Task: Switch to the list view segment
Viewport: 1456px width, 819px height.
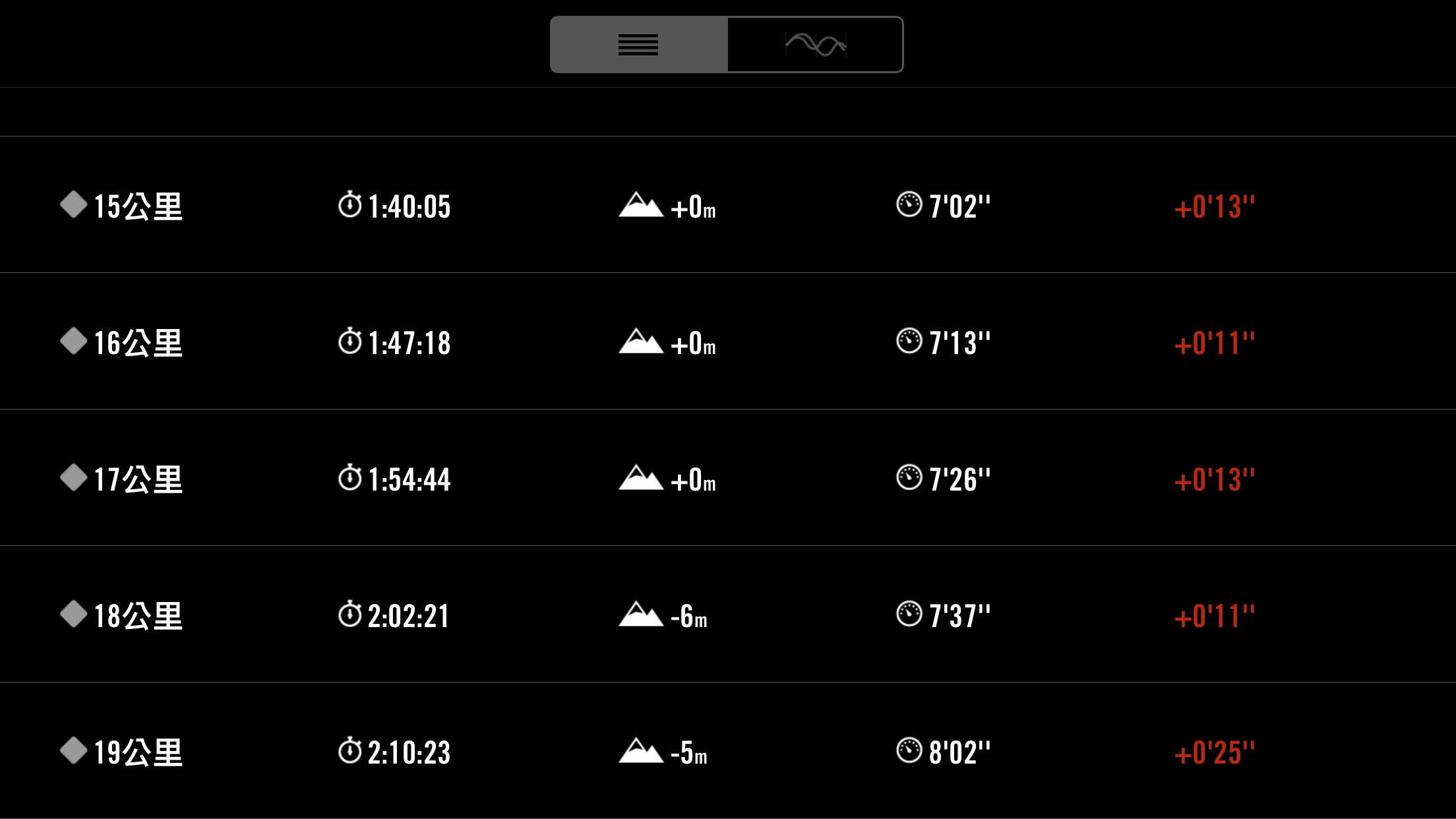Action: pyautogui.click(x=638, y=45)
